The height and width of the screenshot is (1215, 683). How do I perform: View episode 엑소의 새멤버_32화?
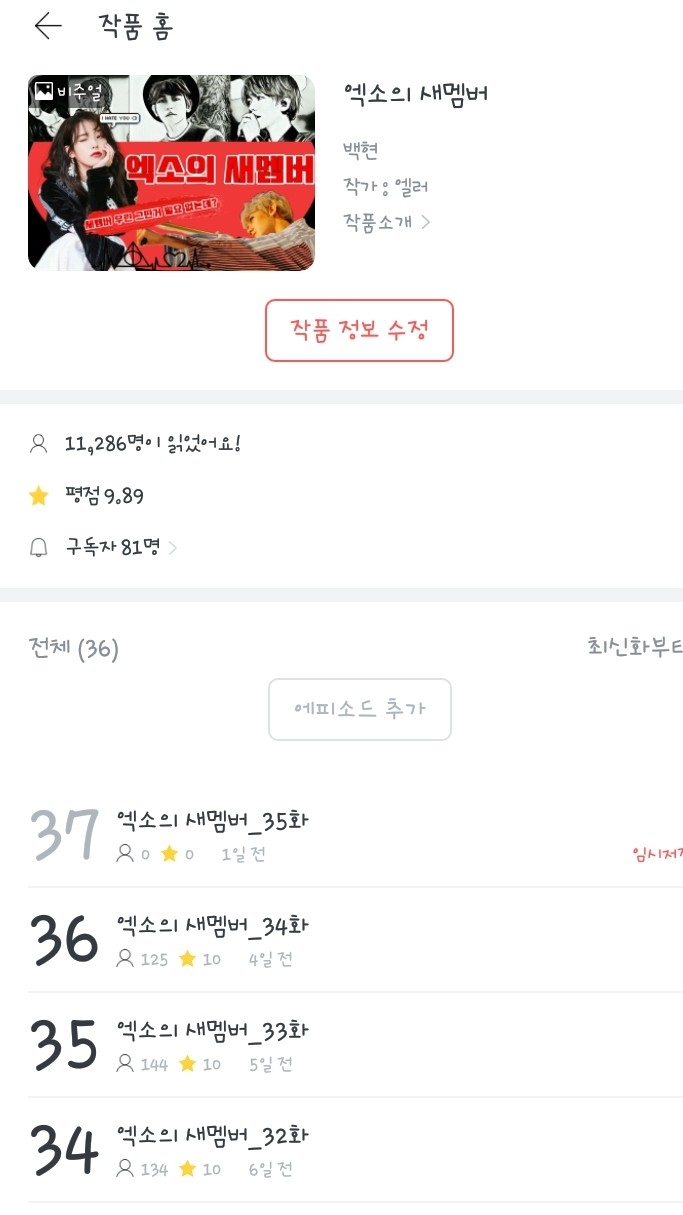point(212,1137)
